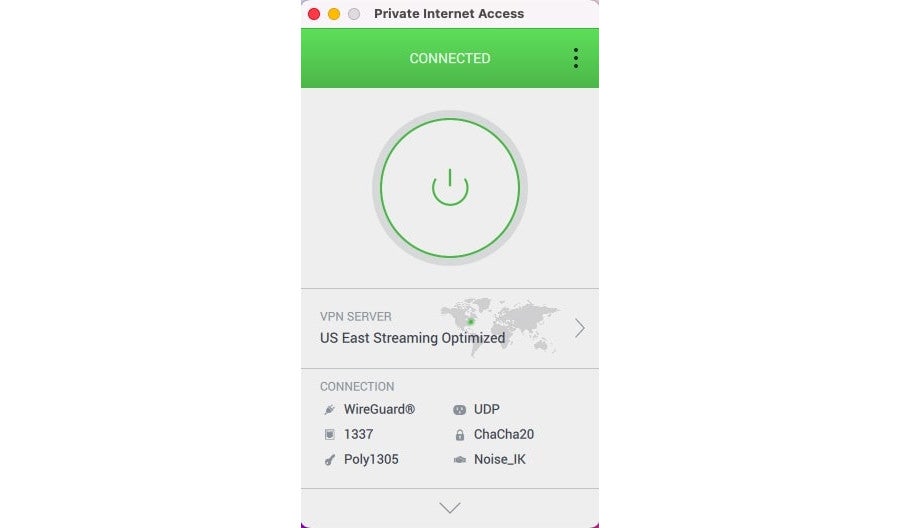The image size is (900, 528).
Task: Open the three-dot overflow menu
Action: [x=575, y=58]
